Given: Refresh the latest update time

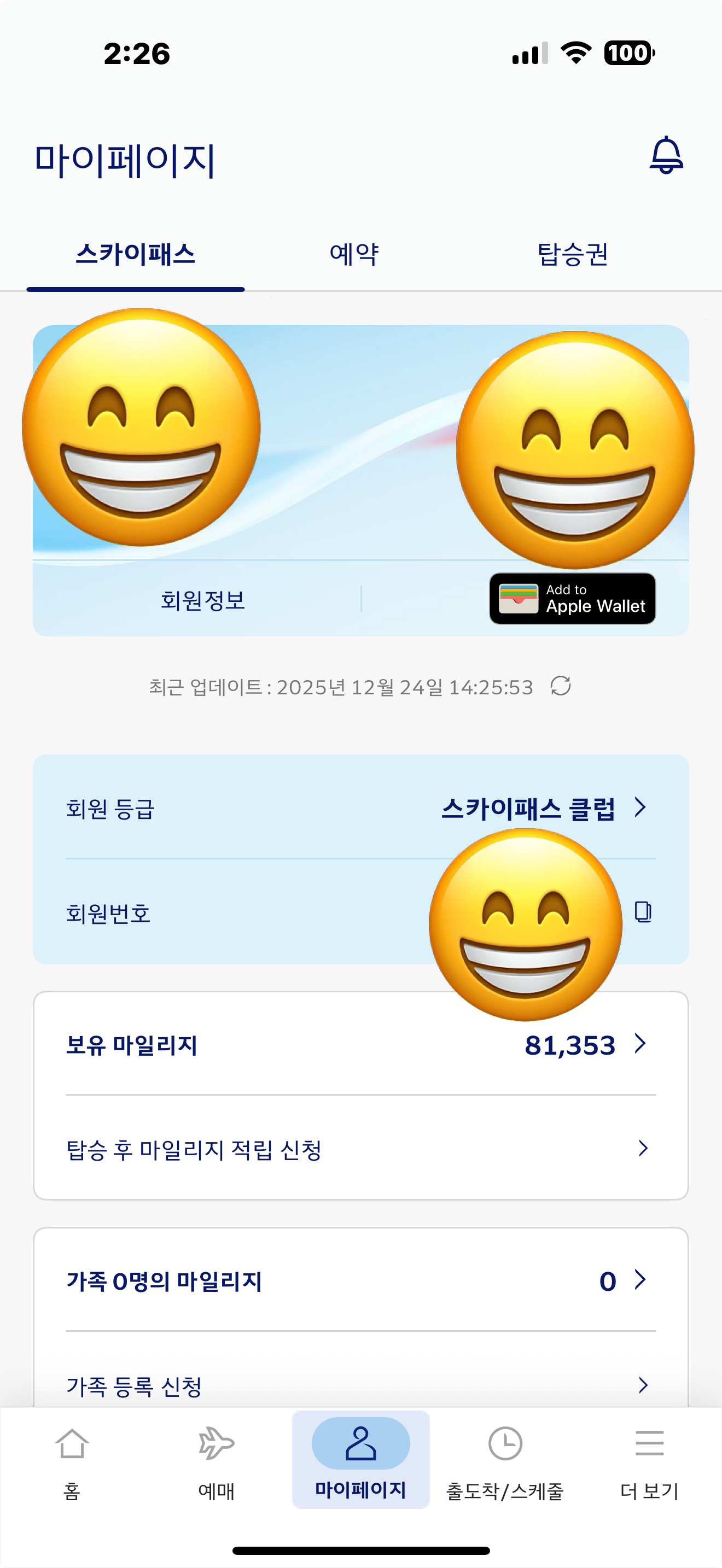Looking at the screenshot, I should [x=560, y=686].
